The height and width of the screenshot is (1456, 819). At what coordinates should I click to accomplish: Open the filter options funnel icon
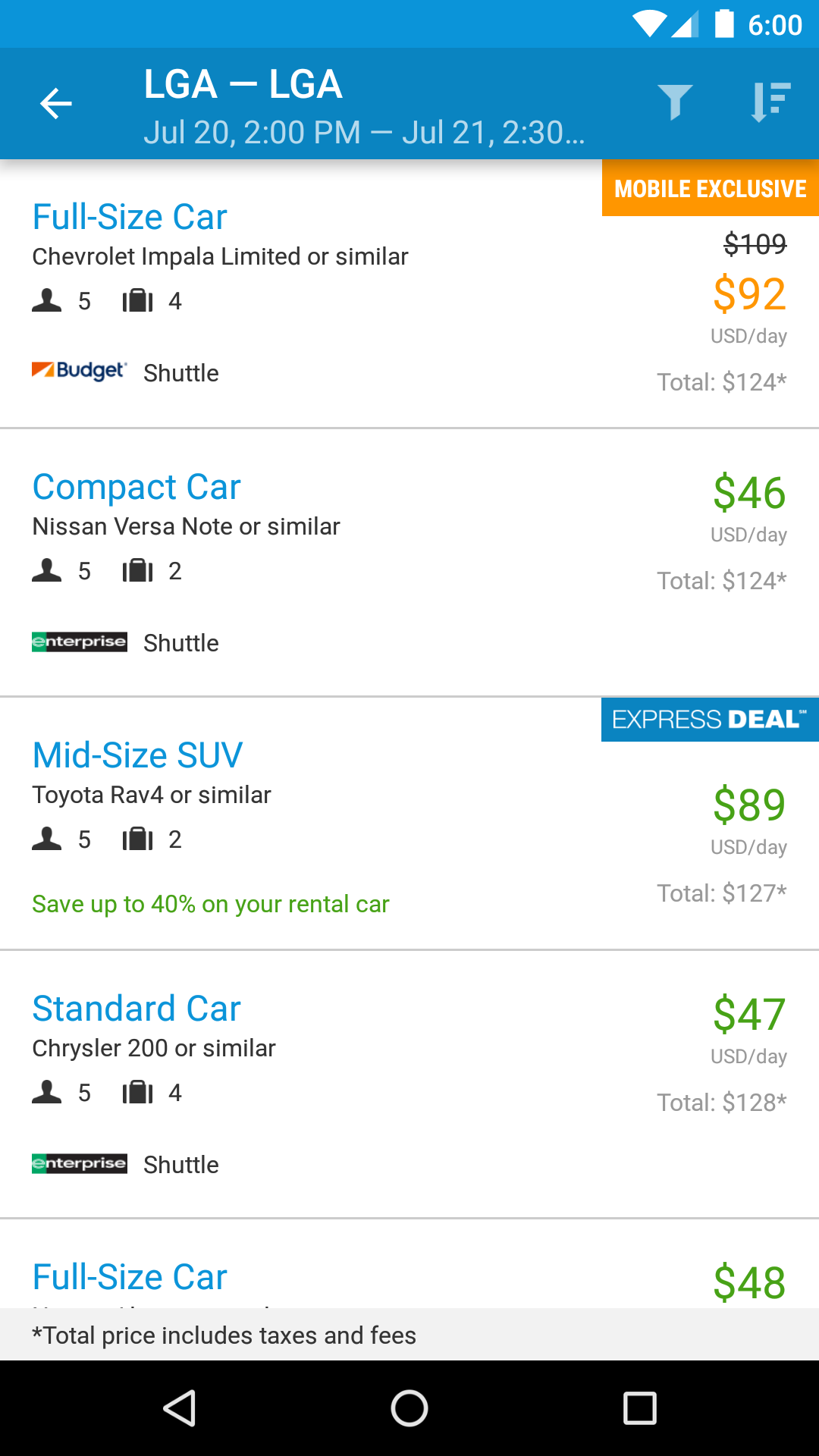[x=675, y=102]
